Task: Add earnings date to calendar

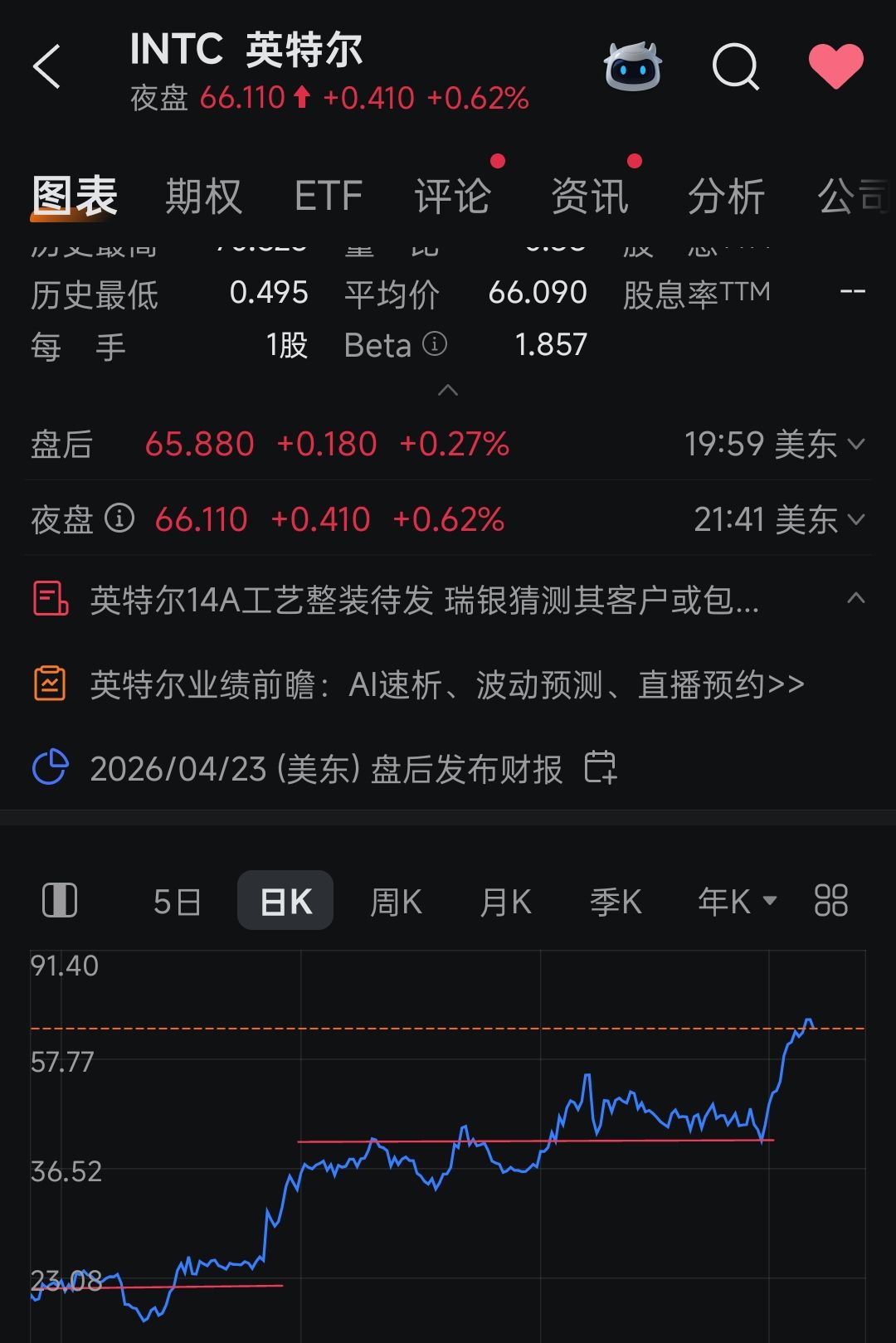Action: pyautogui.click(x=601, y=767)
